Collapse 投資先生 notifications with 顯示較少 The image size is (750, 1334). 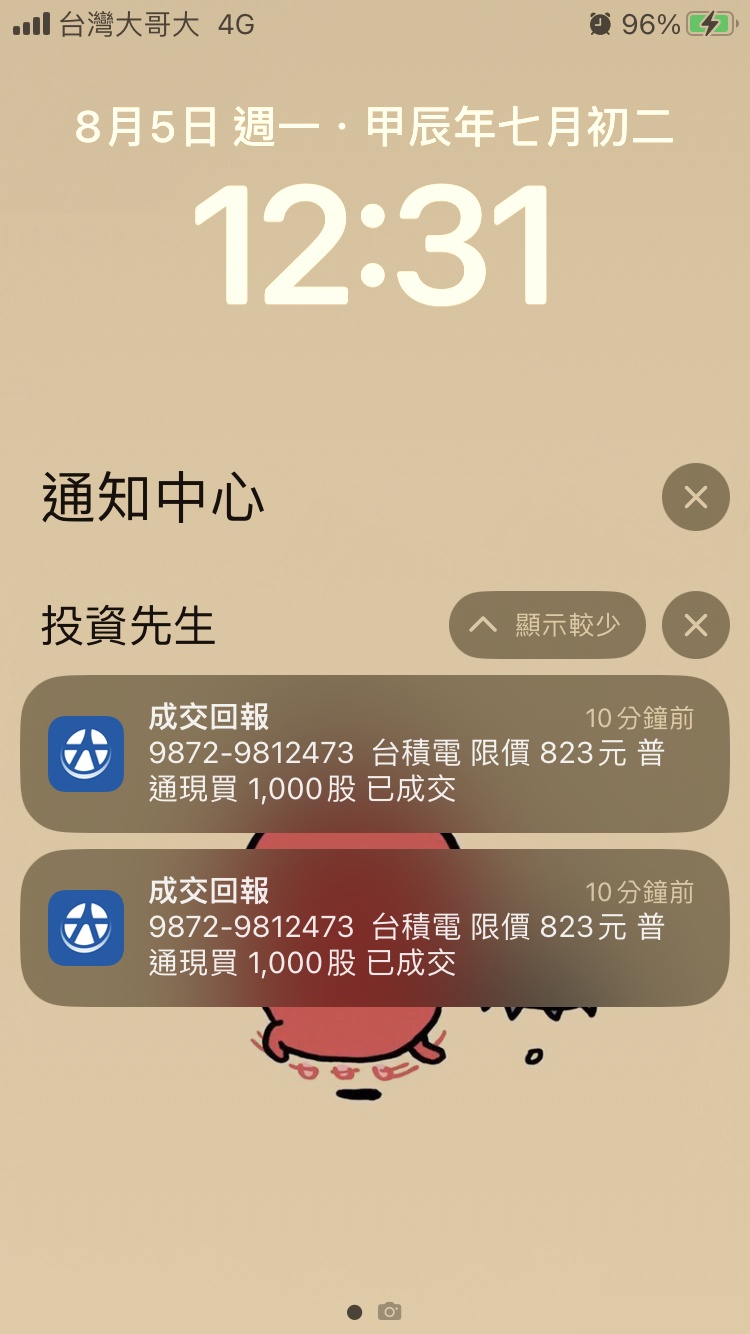coord(547,625)
